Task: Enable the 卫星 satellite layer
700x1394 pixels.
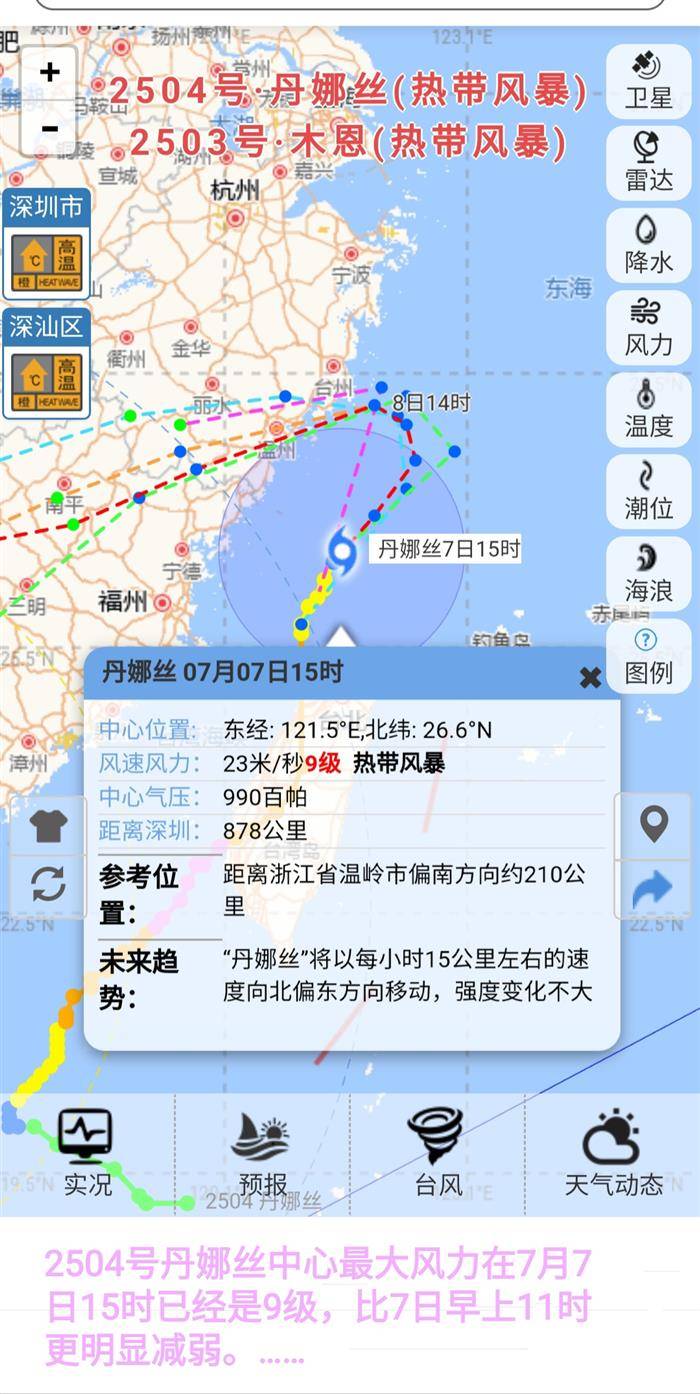Action: coord(648,80)
